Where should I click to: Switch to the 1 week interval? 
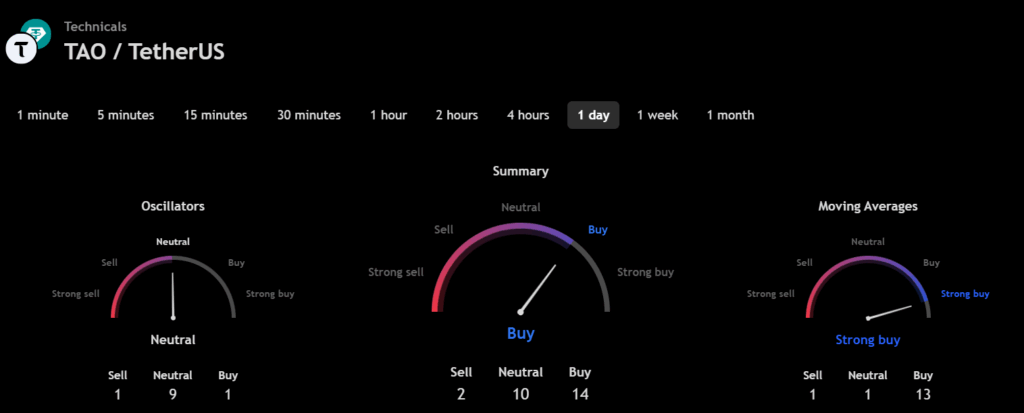657,115
